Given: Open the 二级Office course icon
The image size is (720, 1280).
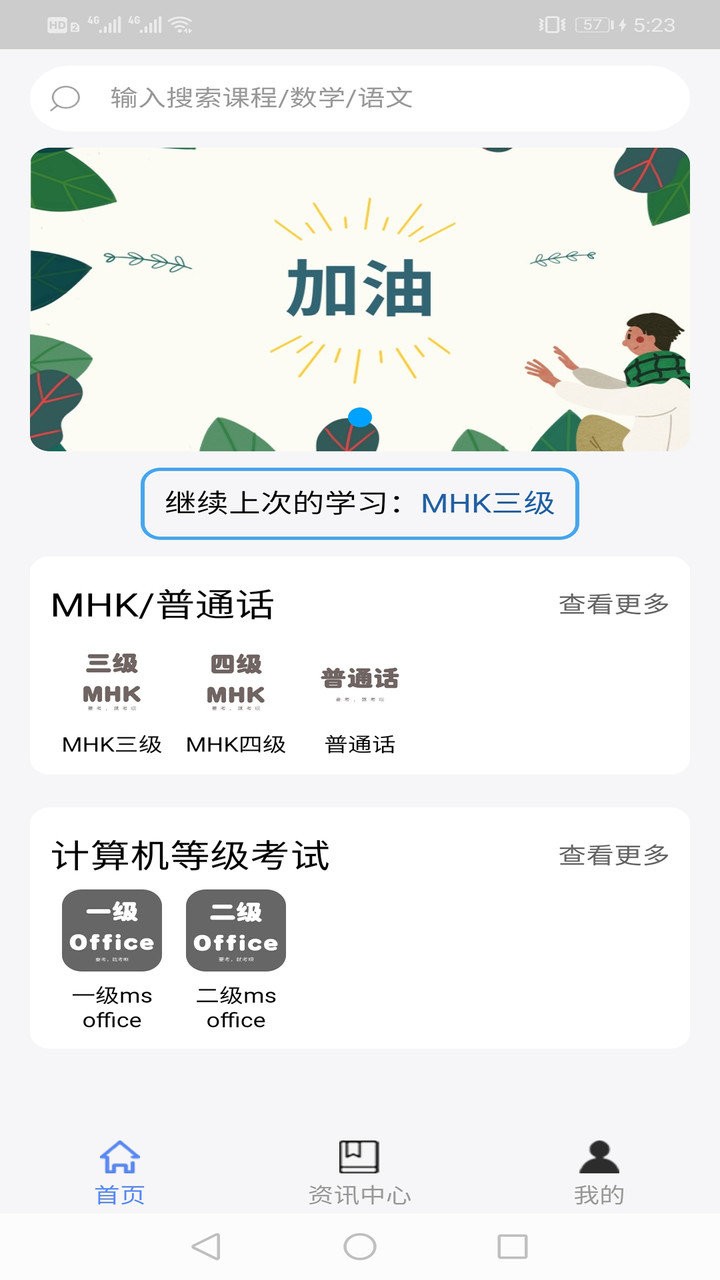Looking at the screenshot, I should pyautogui.click(x=236, y=930).
